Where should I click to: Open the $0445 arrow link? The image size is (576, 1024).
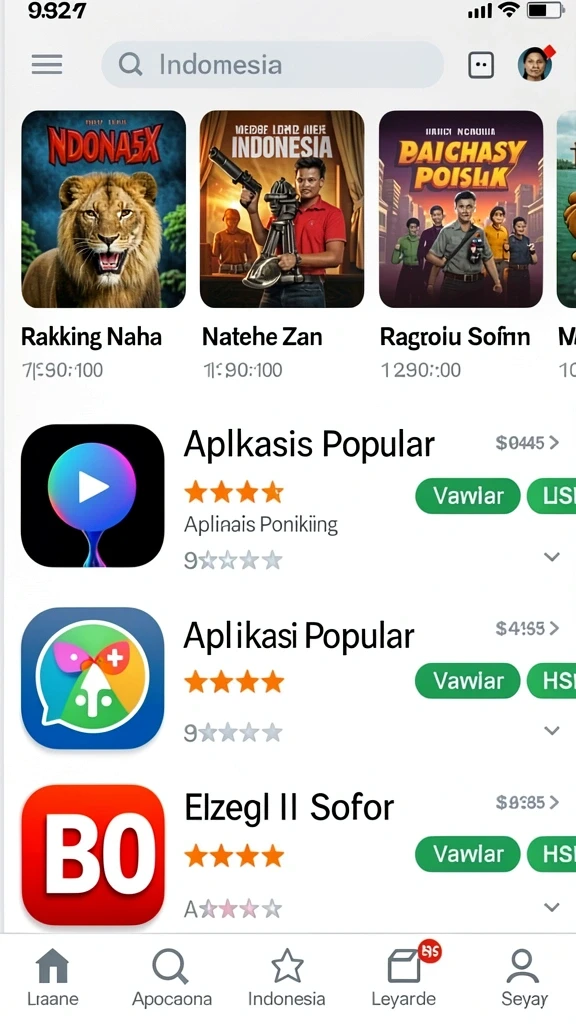pos(527,443)
